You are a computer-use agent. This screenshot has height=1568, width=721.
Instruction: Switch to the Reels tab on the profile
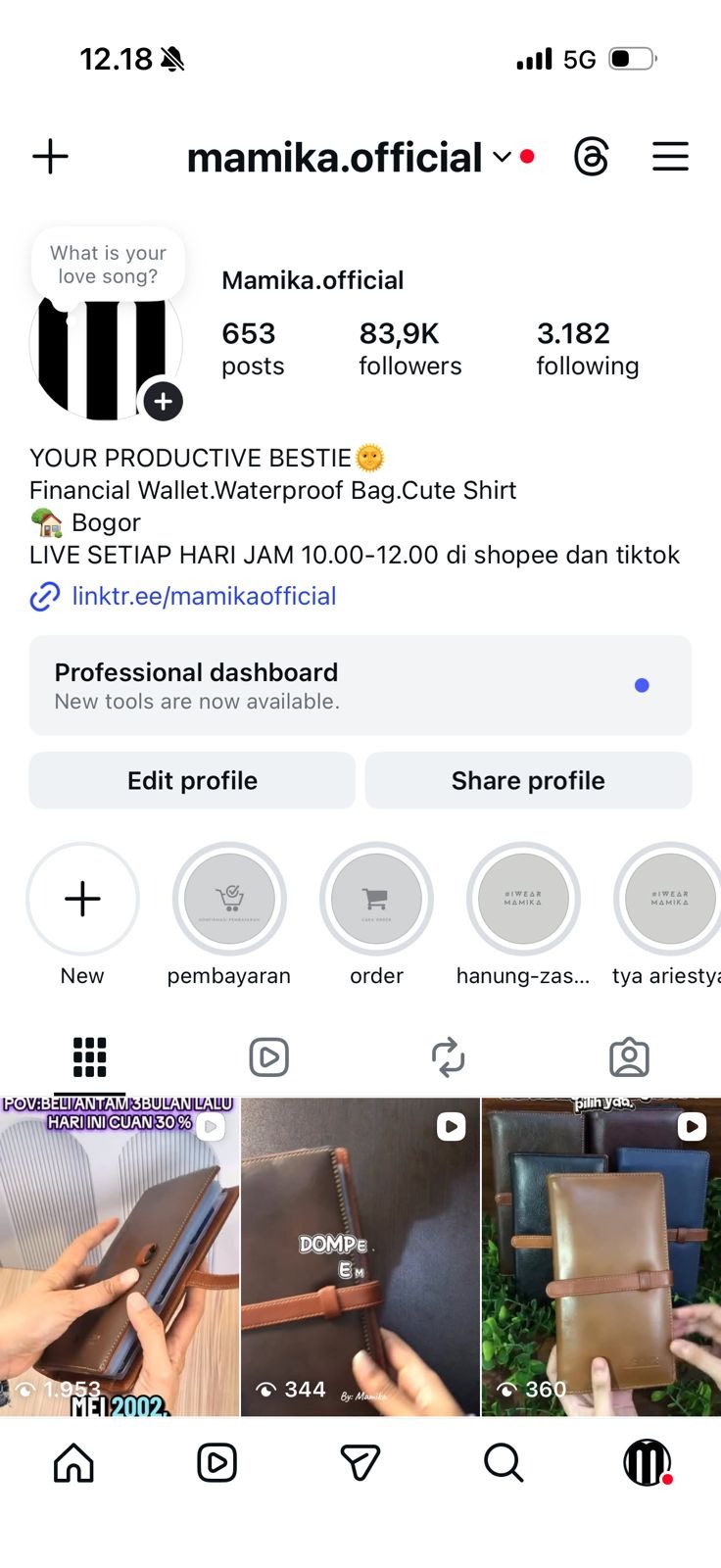(x=268, y=1057)
